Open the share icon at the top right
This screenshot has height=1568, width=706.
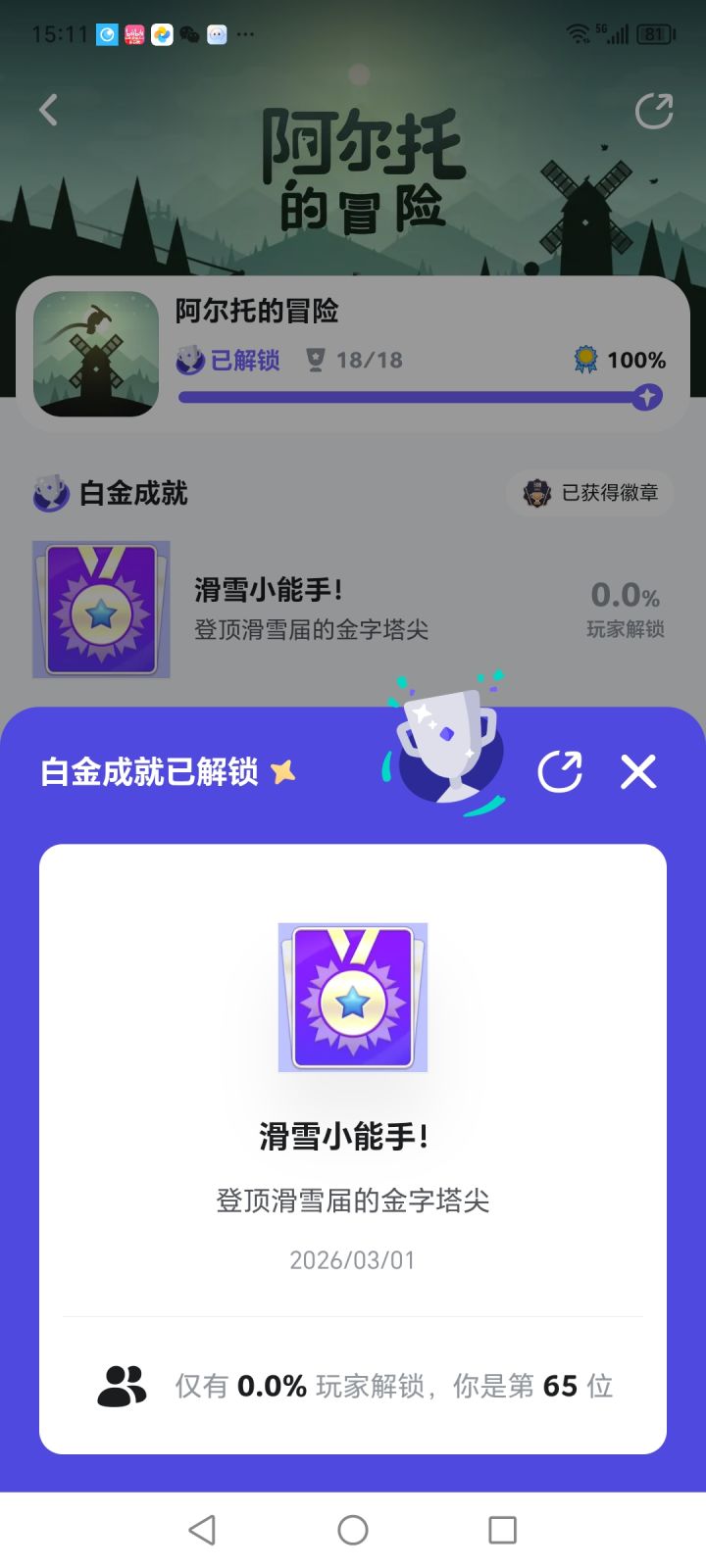click(654, 110)
